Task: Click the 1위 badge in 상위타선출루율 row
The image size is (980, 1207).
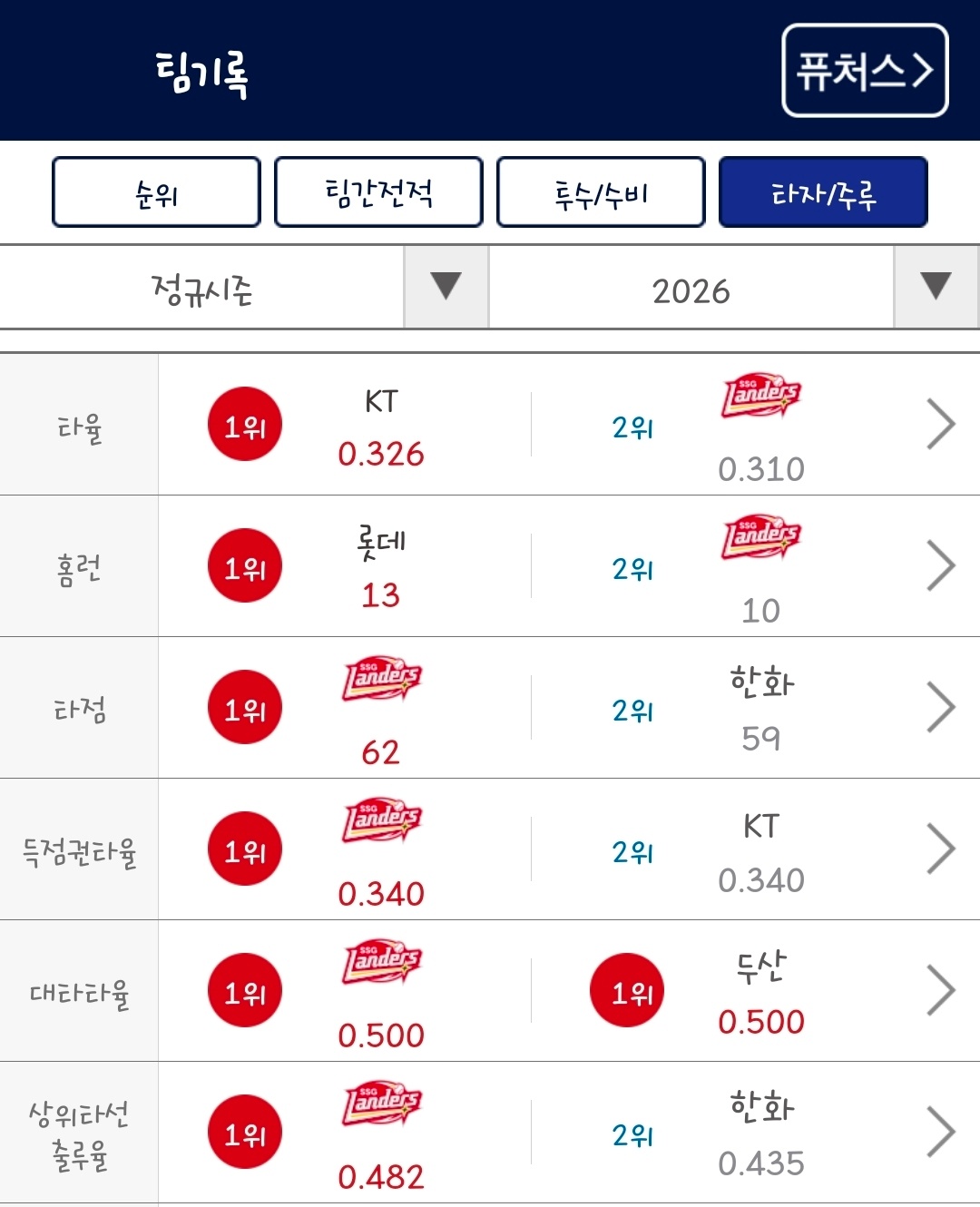Action: [244, 1132]
